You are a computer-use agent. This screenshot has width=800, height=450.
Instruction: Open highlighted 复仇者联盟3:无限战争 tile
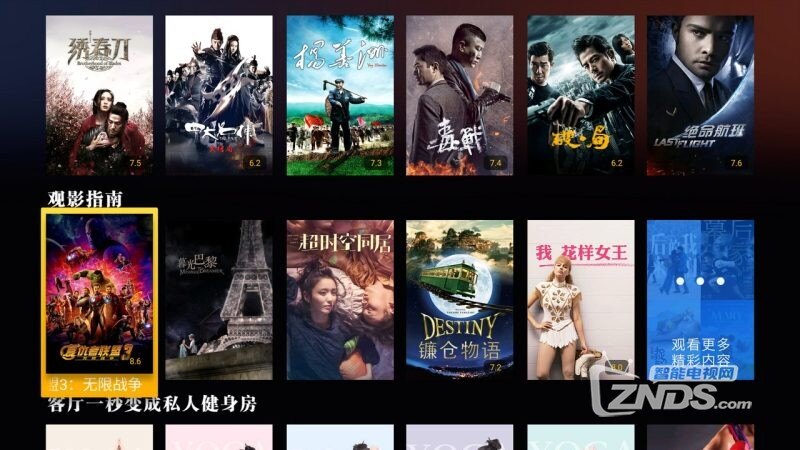(x=100, y=300)
